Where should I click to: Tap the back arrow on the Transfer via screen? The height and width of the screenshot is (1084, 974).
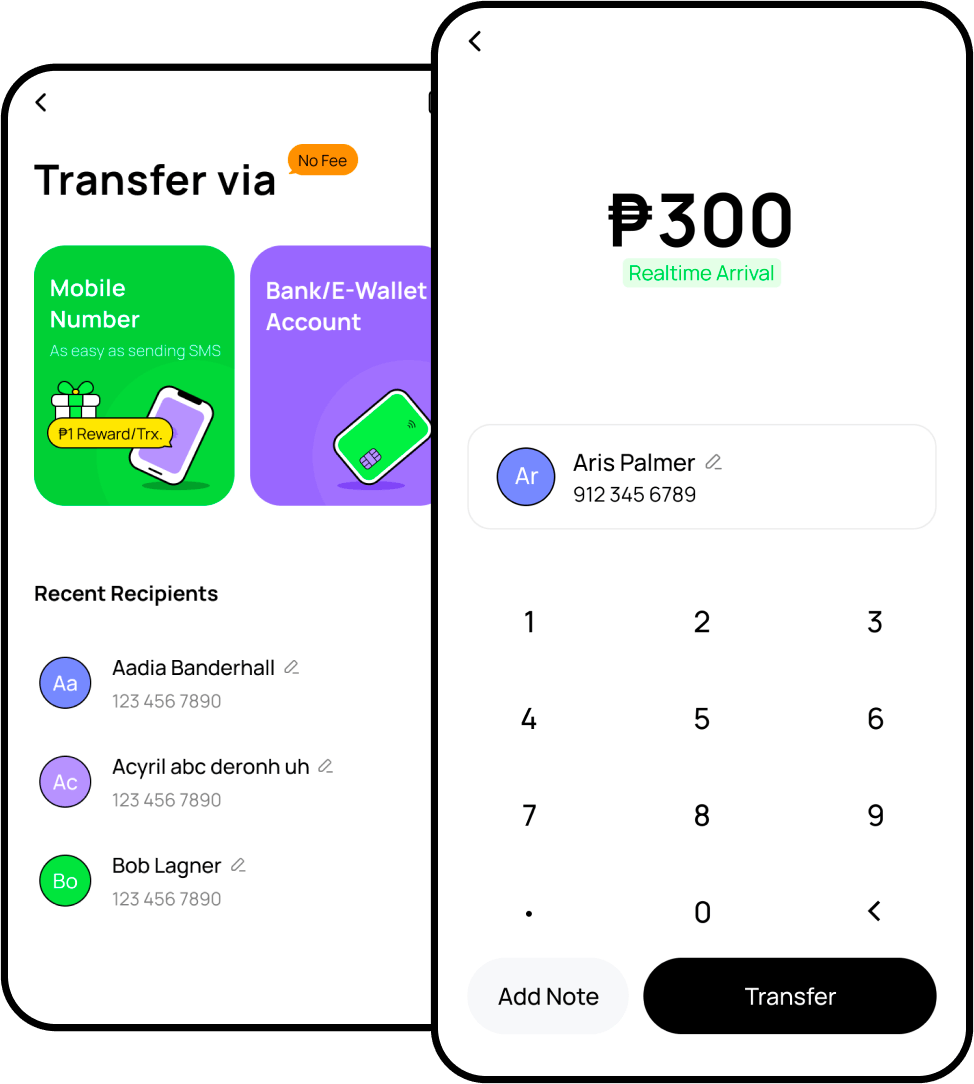(x=40, y=102)
